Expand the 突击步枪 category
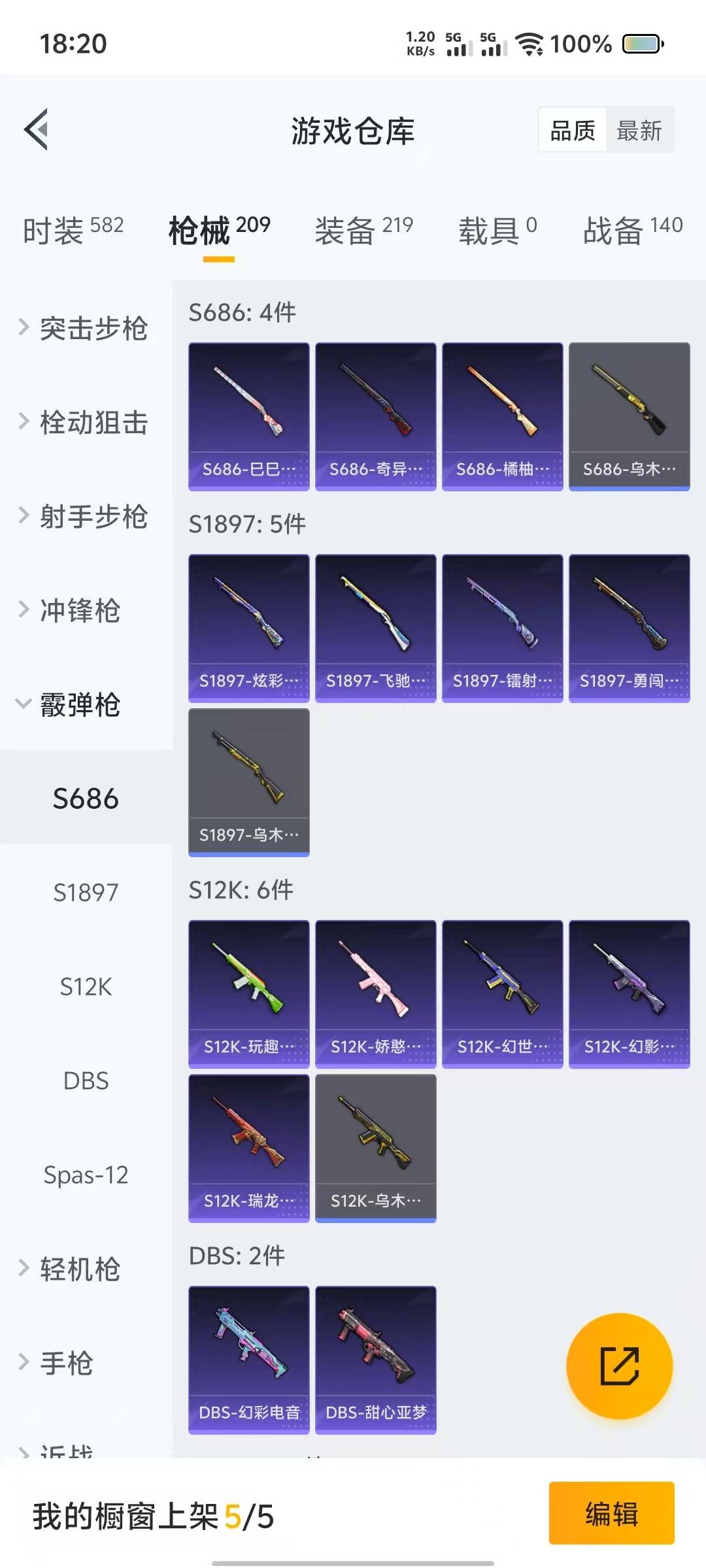This screenshot has width=706, height=1568. [x=85, y=328]
